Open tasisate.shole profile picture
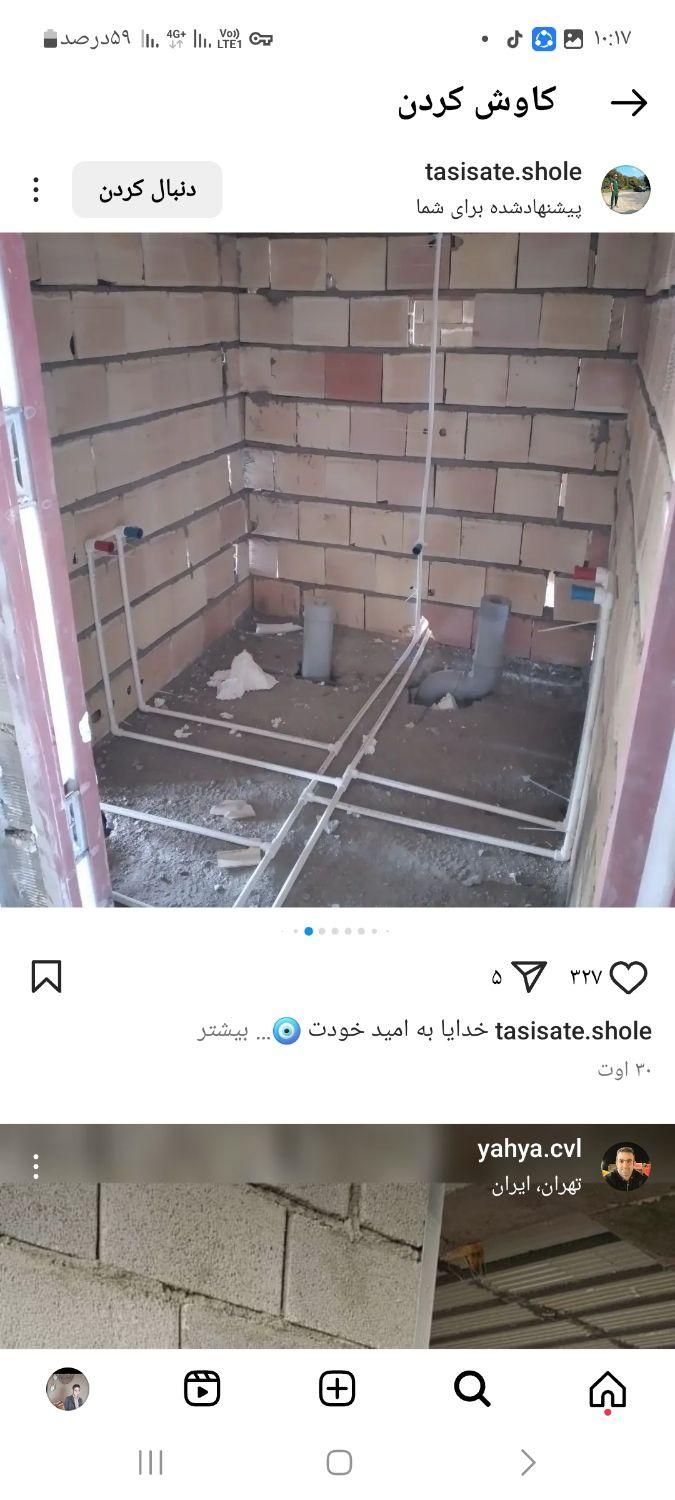This screenshot has width=675, height=1500. pos(625,190)
